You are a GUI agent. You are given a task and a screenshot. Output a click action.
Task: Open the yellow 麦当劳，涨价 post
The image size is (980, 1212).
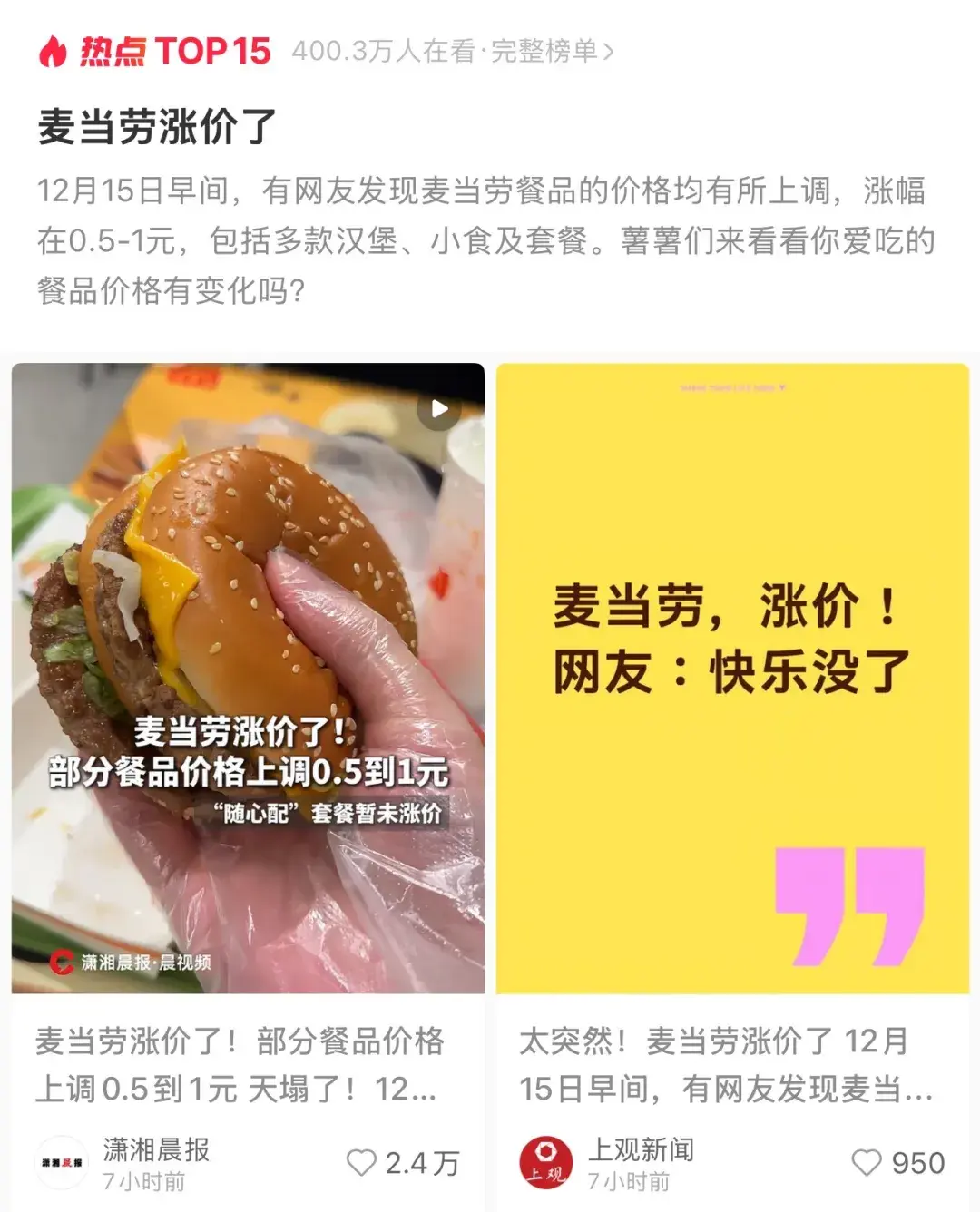[x=732, y=677]
